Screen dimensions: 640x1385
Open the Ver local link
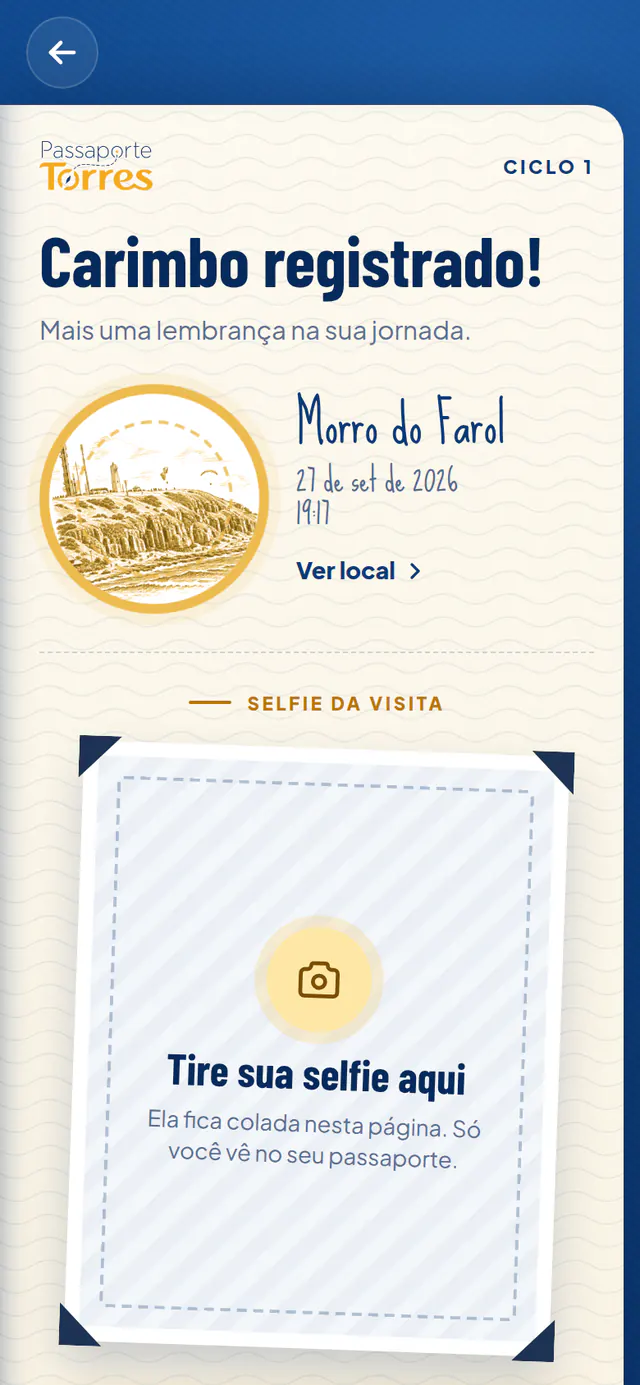click(358, 571)
